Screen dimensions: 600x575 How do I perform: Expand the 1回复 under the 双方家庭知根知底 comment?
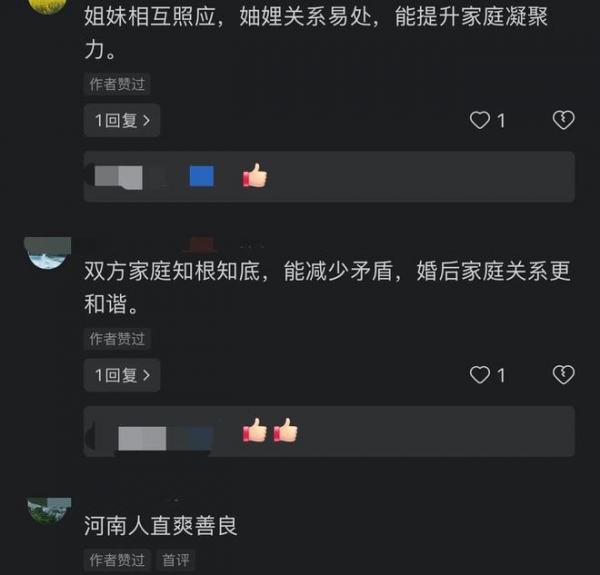[x=122, y=375]
